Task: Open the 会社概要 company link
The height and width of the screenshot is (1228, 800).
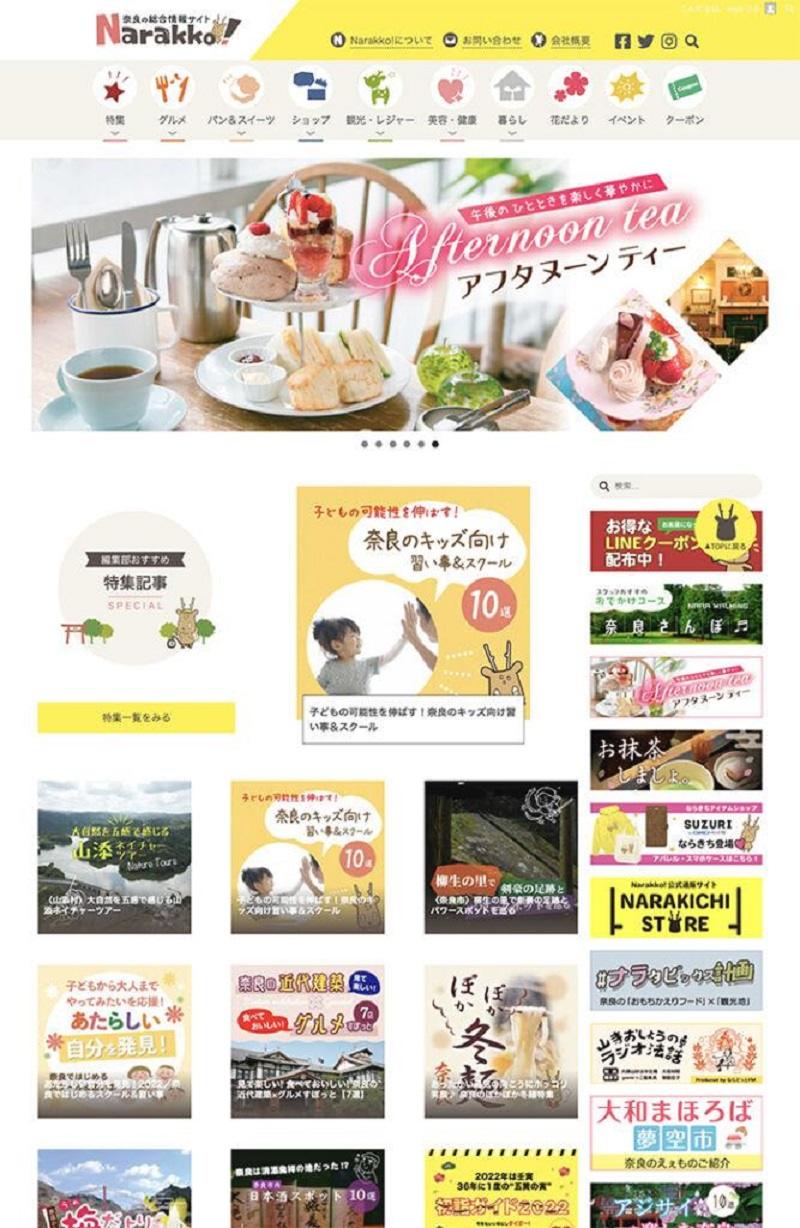Action: coord(561,41)
